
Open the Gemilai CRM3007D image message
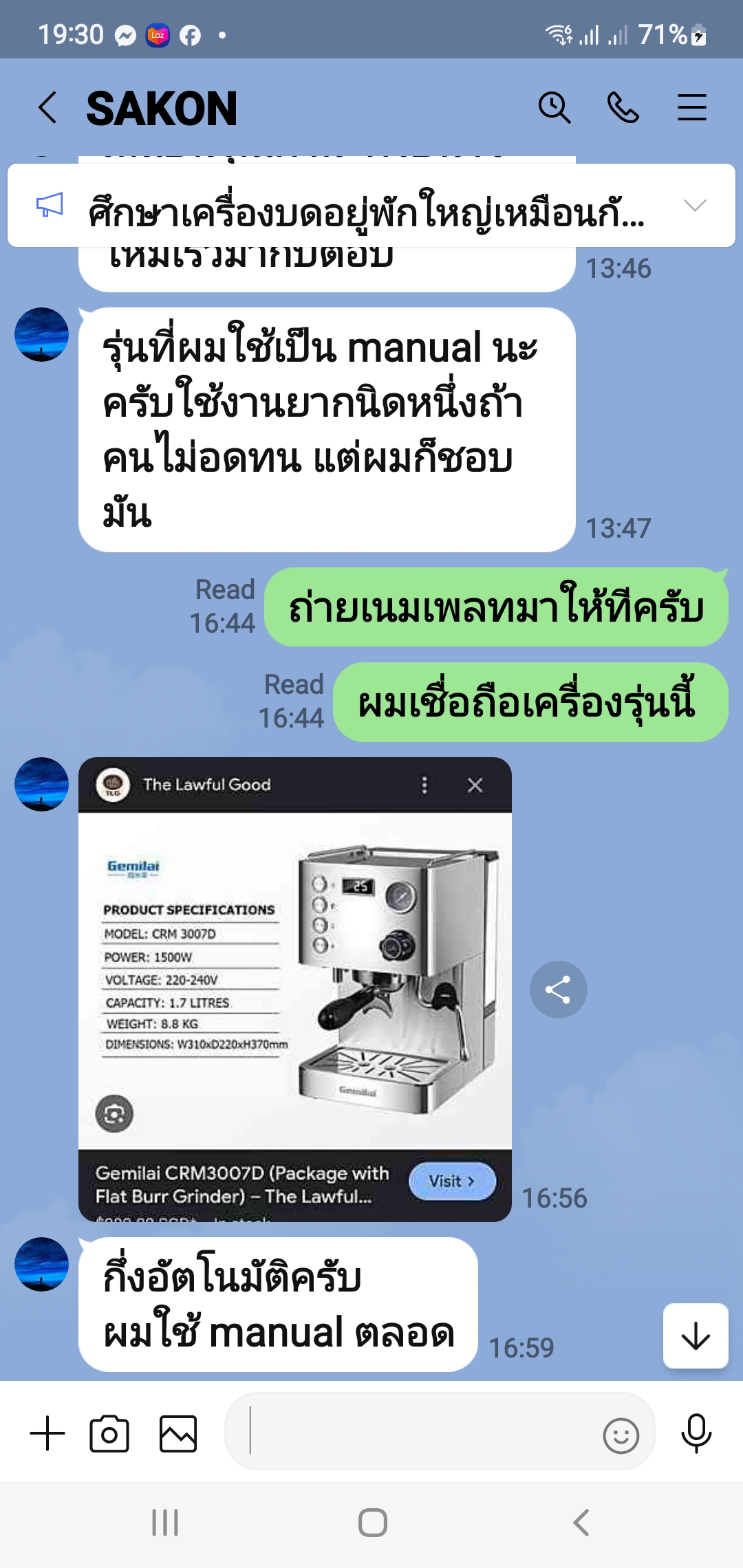click(294, 980)
